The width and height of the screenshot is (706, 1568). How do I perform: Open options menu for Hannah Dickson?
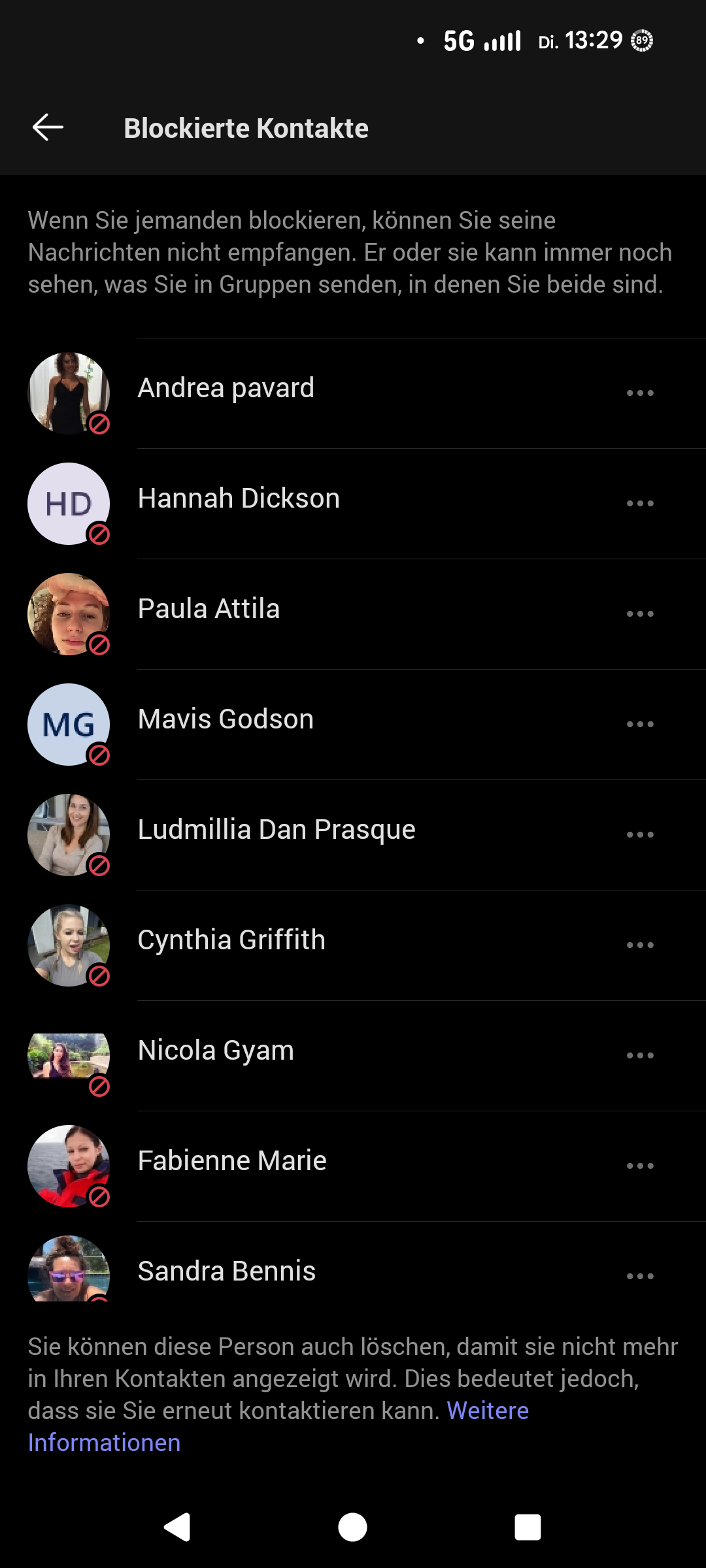click(639, 503)
